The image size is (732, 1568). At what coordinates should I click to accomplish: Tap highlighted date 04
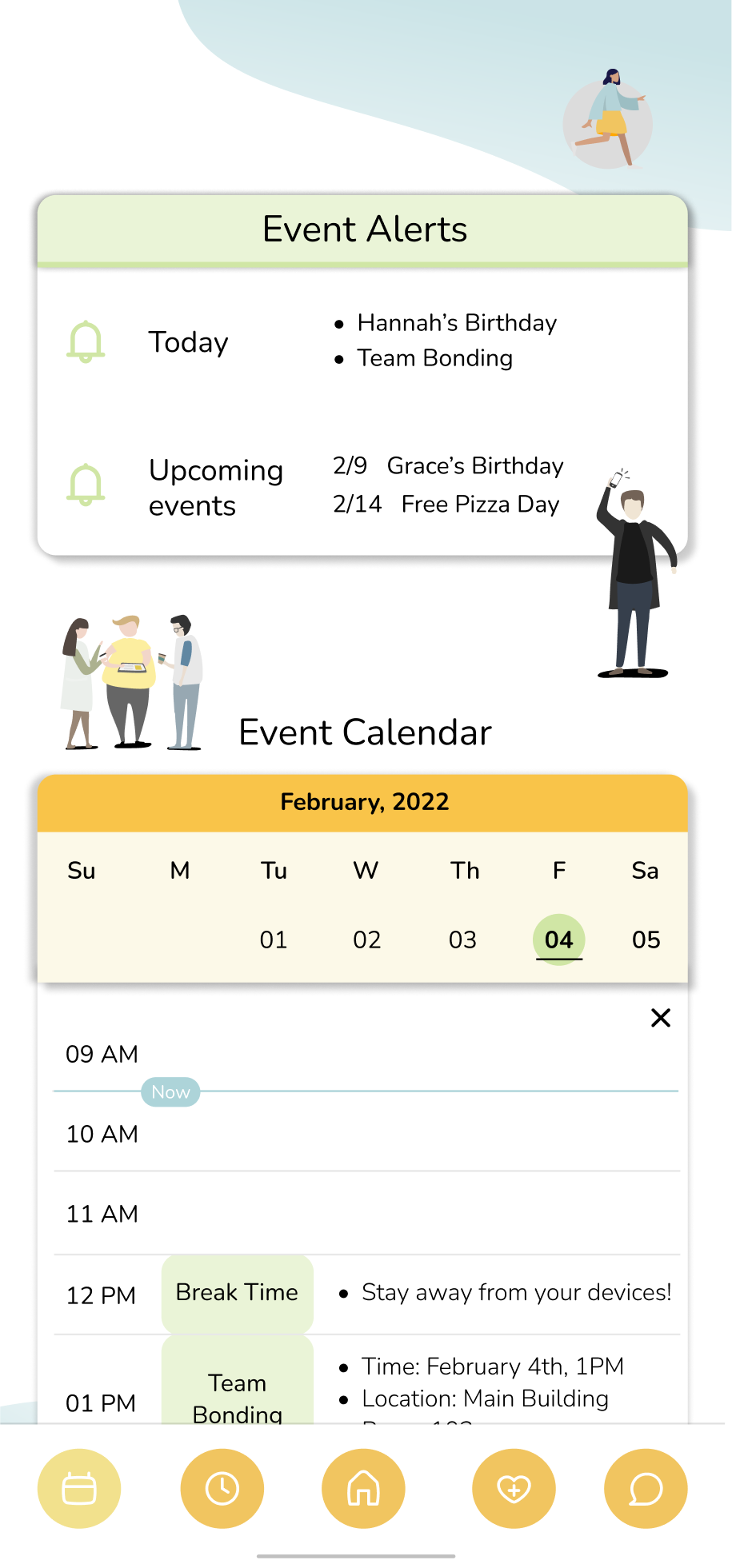559,940
